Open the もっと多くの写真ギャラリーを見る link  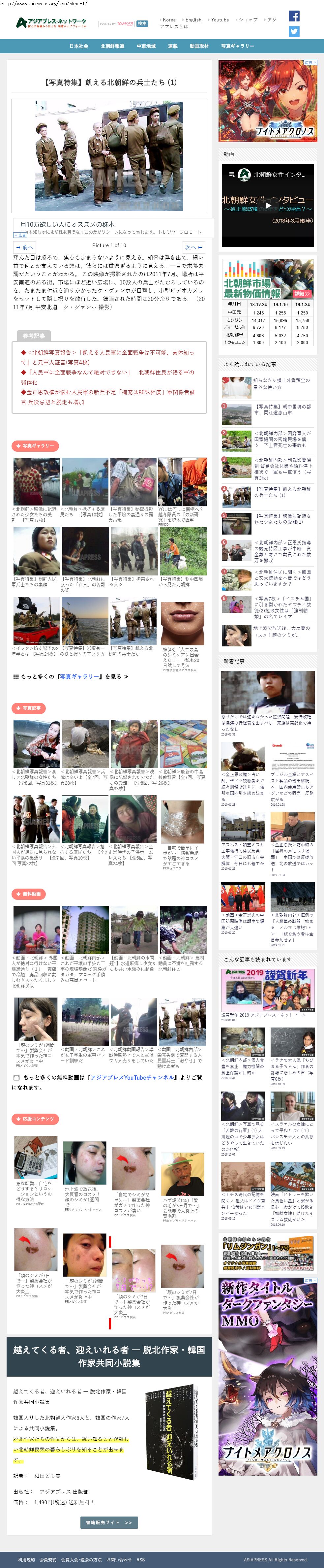(x=71, y=676)
